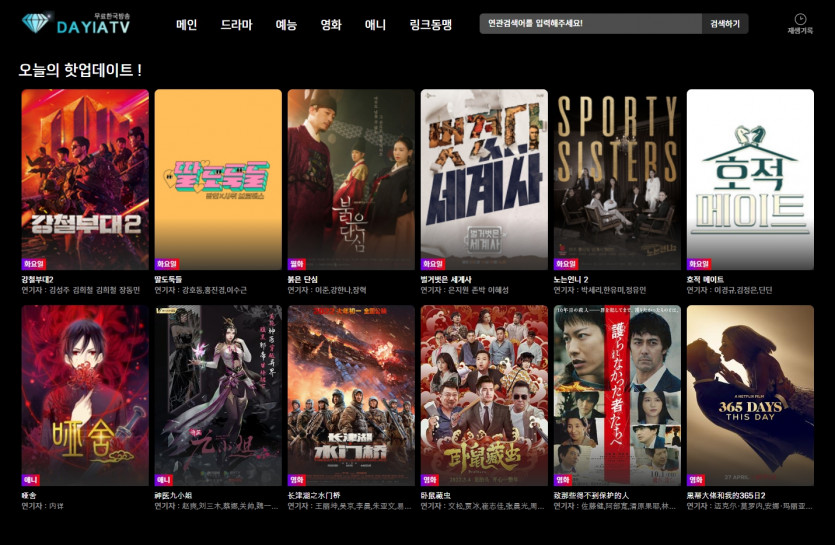View the 神医九小姐 anime tile

[218, 396]
